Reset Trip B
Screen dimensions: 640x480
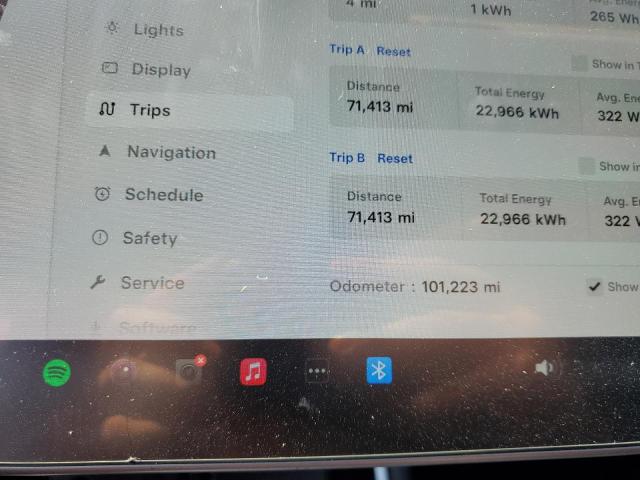pos(395,158)
